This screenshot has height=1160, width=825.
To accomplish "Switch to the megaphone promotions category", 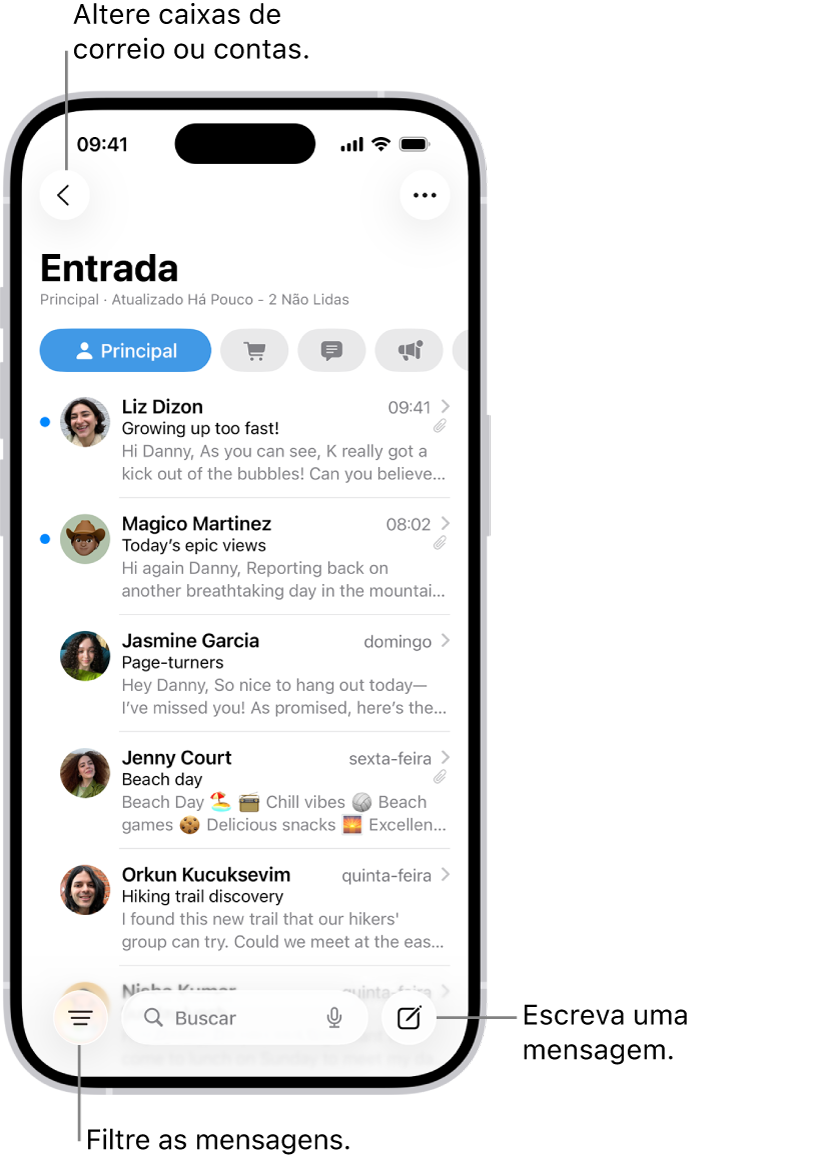I will [x=410, y=351].
